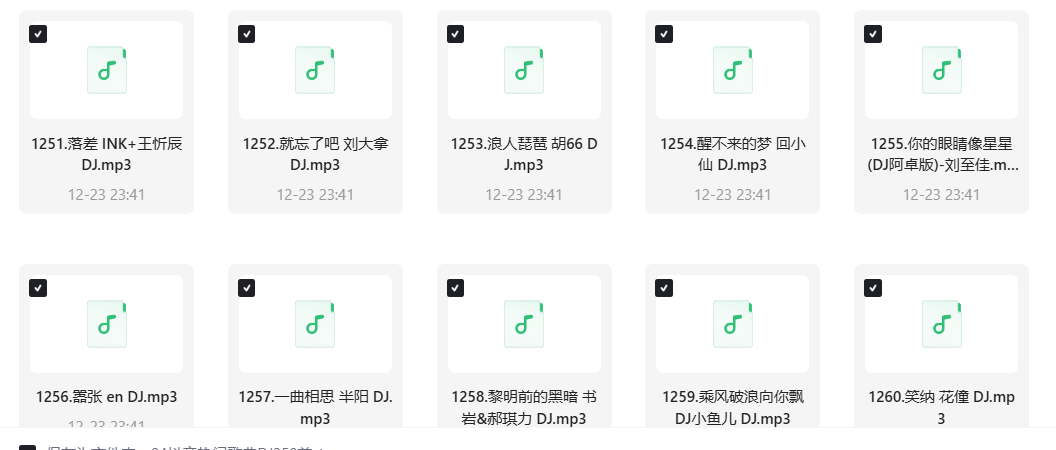Viewport: 1056px width, 450px height.
Task: Open the file 1254.醒不来的梦 回小仙 DJ.mp3
Action: pyautogui.click(x=732, y=71)
